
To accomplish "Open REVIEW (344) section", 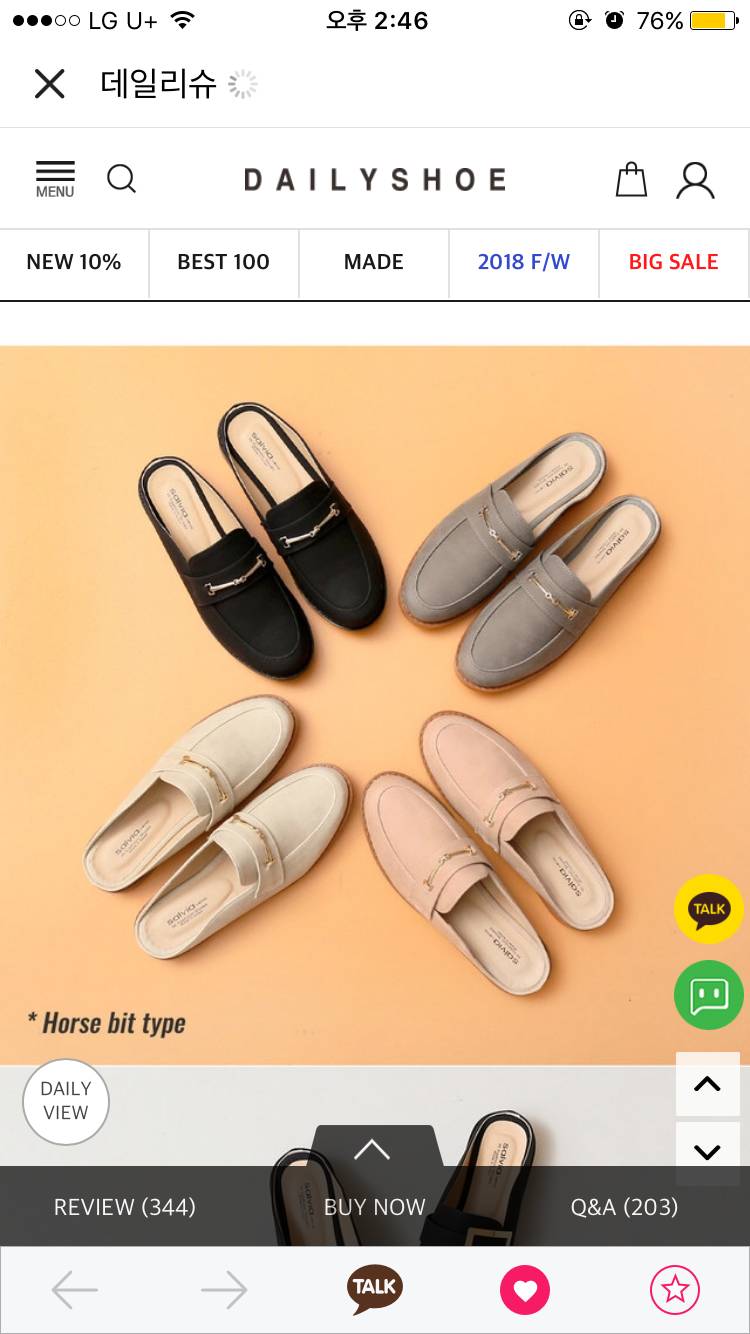I will (125, 1207).
